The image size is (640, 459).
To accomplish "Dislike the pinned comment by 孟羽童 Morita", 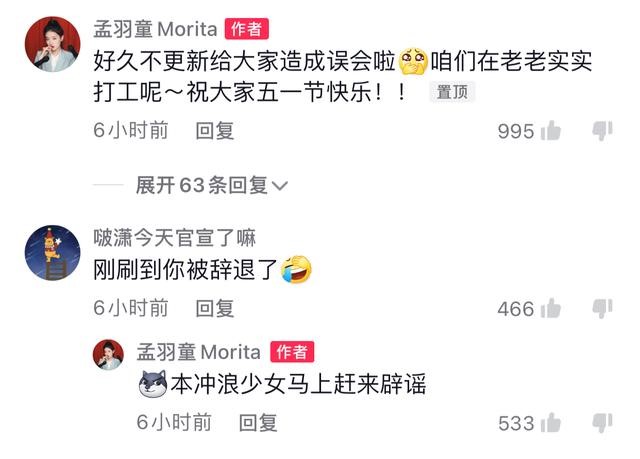I will pyautogui.click(x=602, y=131).
